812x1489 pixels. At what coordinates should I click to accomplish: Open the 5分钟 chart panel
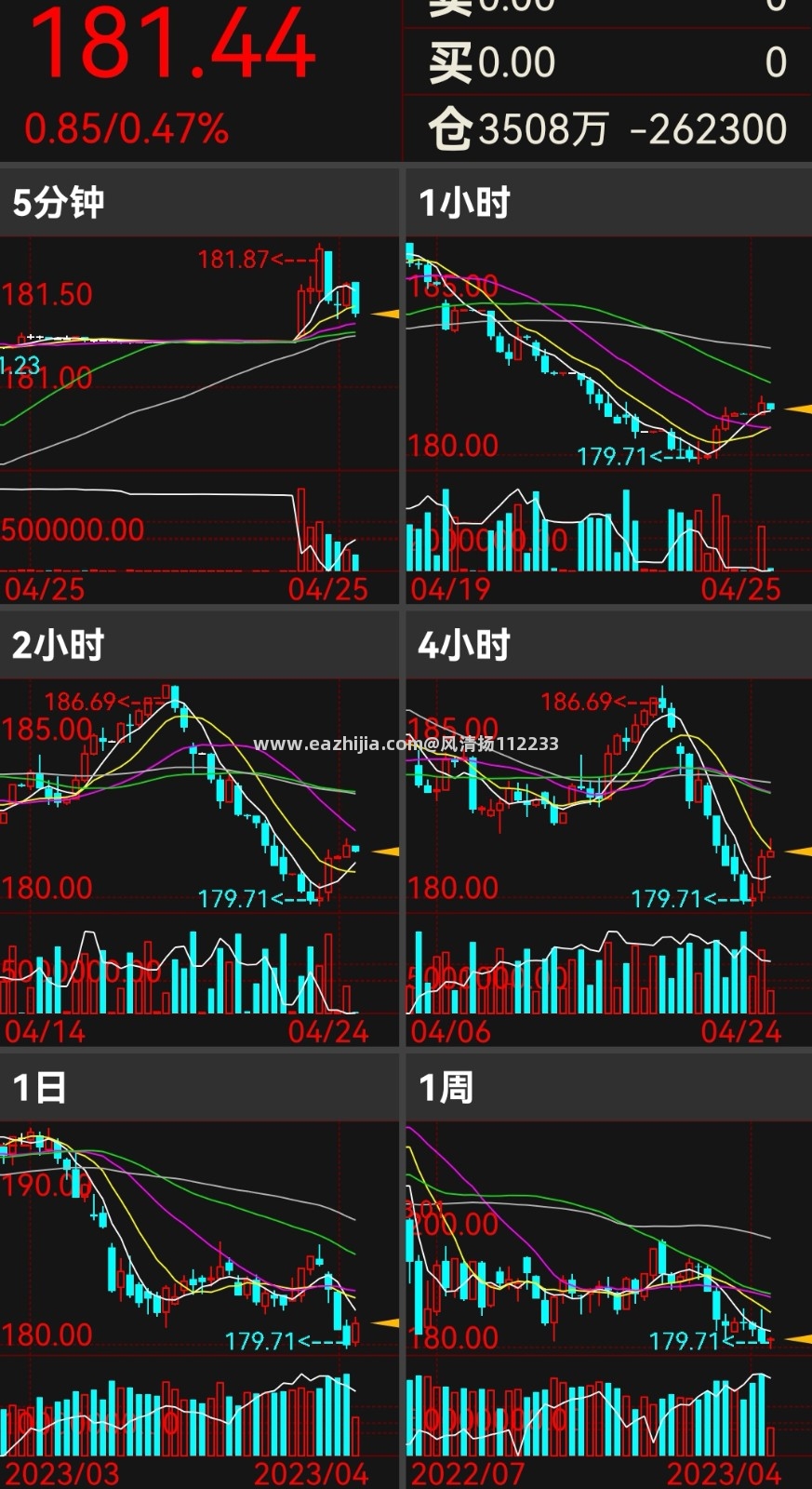point(199,386)
